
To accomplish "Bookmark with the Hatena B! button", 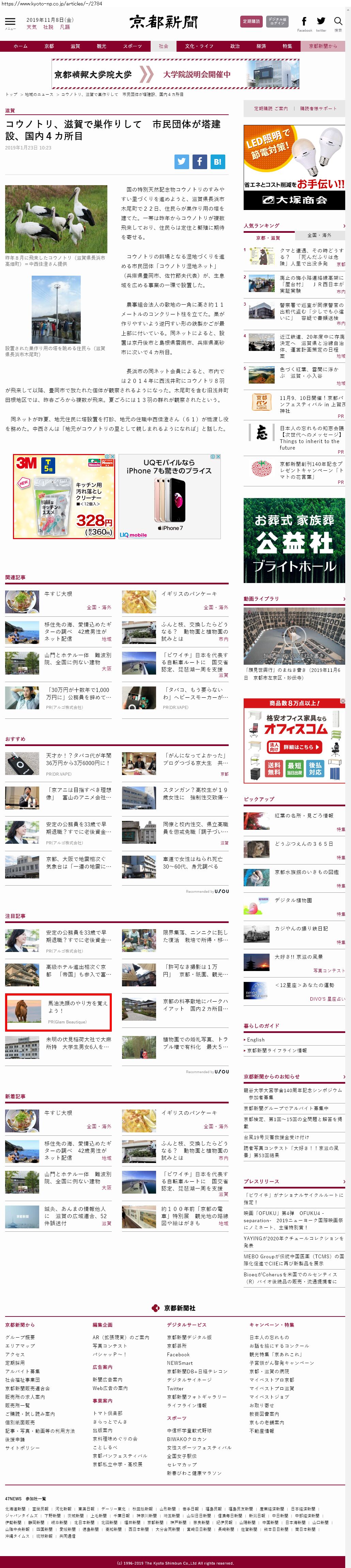I will [x=217, y=161].
